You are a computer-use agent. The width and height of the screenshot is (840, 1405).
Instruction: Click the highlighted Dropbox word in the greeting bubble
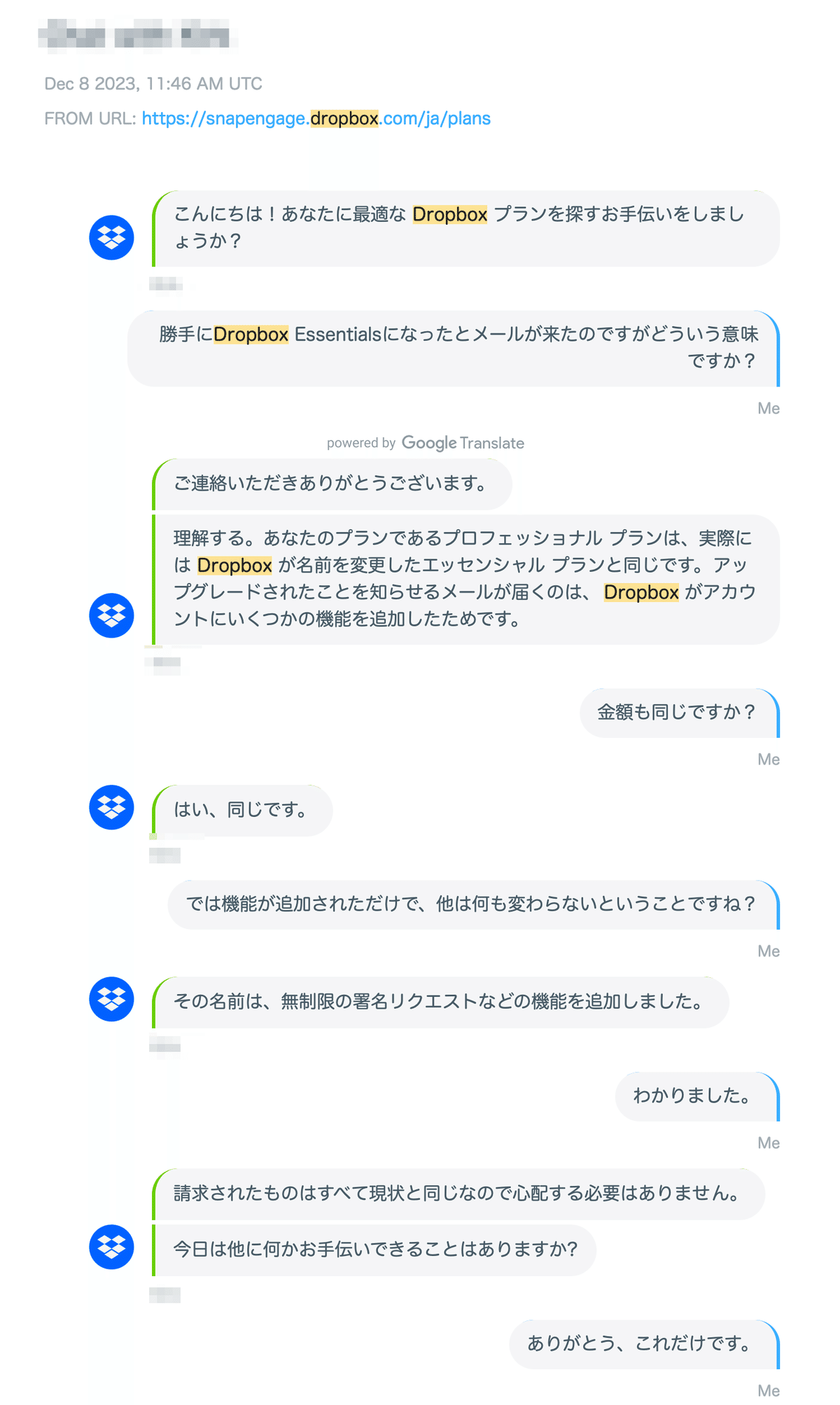point(450,216)
